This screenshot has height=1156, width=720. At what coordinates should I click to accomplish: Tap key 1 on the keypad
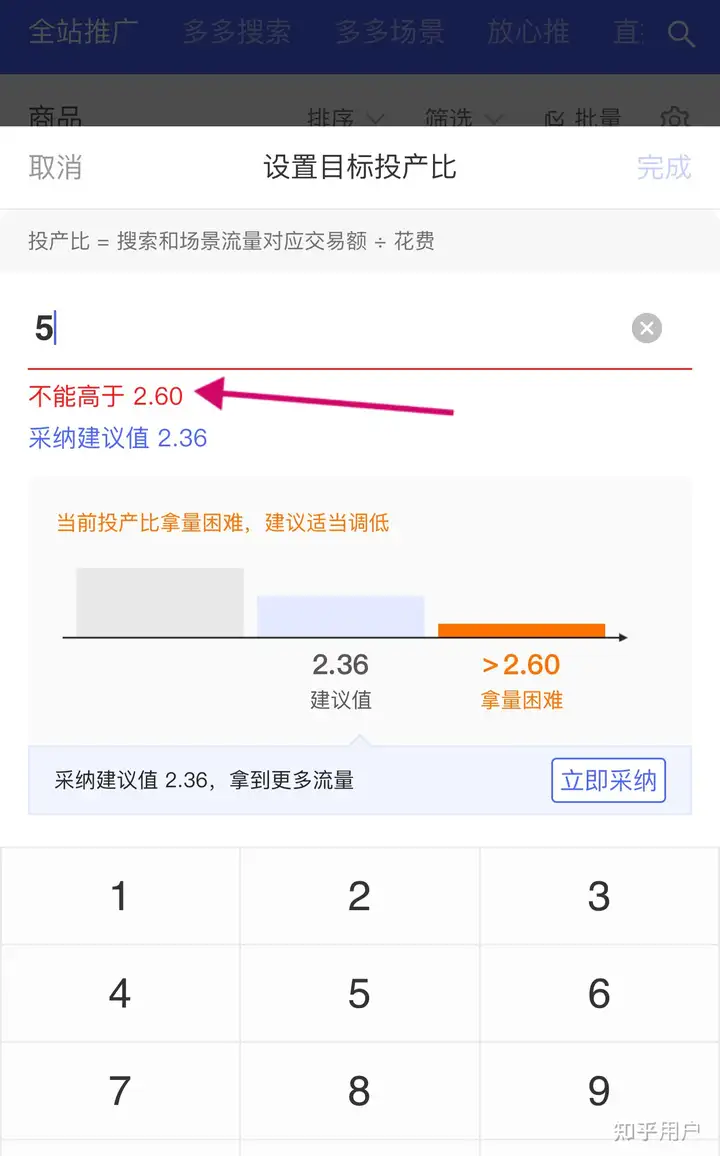pos(120,896)
